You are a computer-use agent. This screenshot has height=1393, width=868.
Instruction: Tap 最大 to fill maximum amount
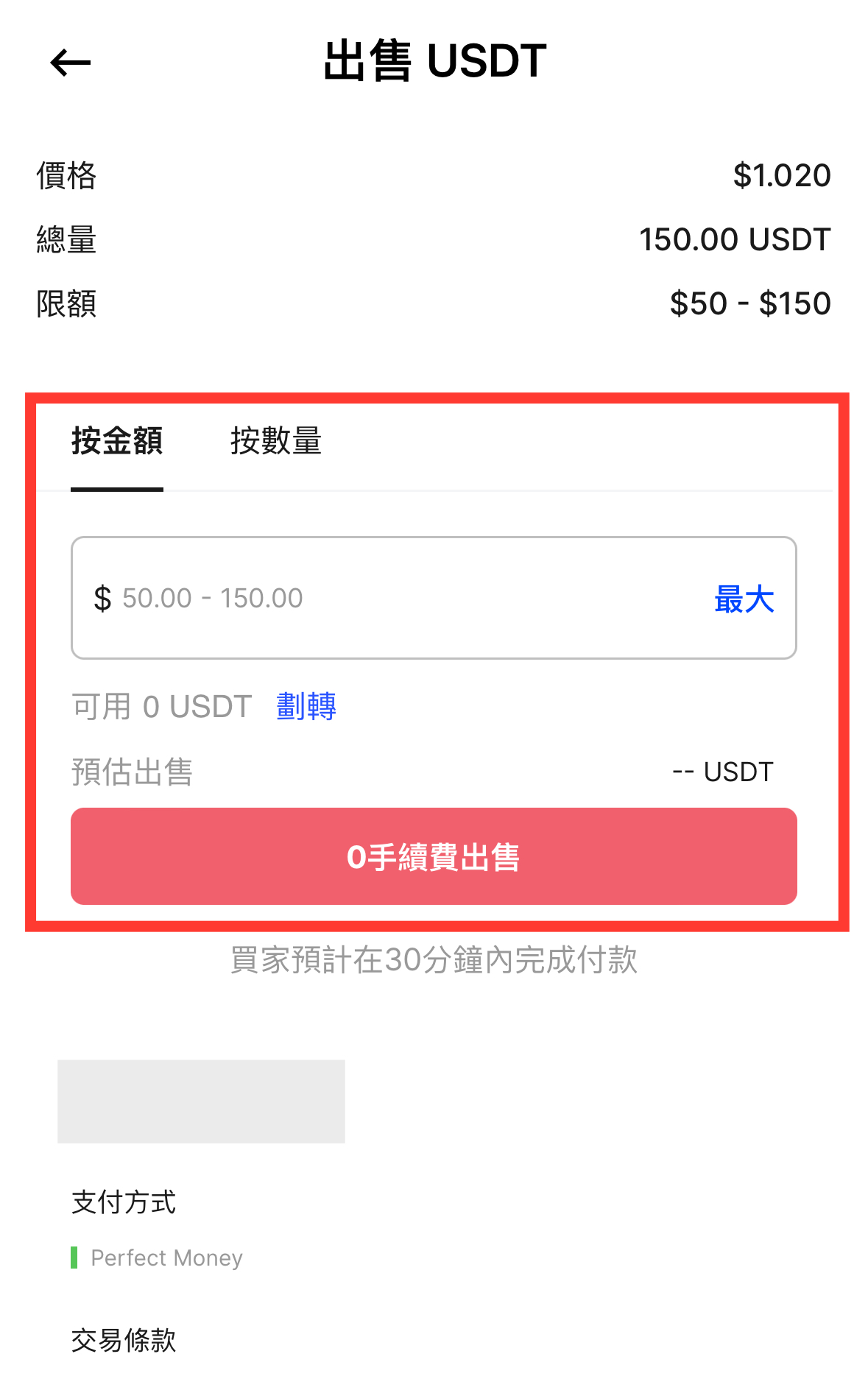pyautogui.click(x=744, y=599)
